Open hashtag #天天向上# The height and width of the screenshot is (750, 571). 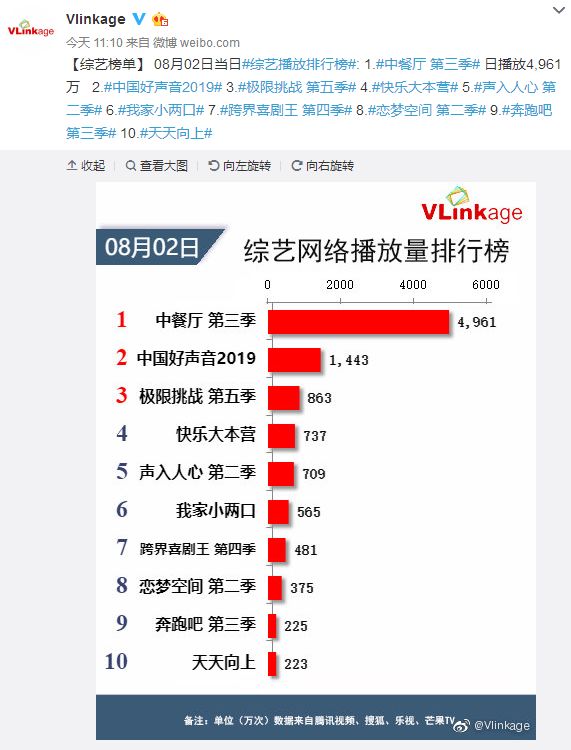coord(176,133)
